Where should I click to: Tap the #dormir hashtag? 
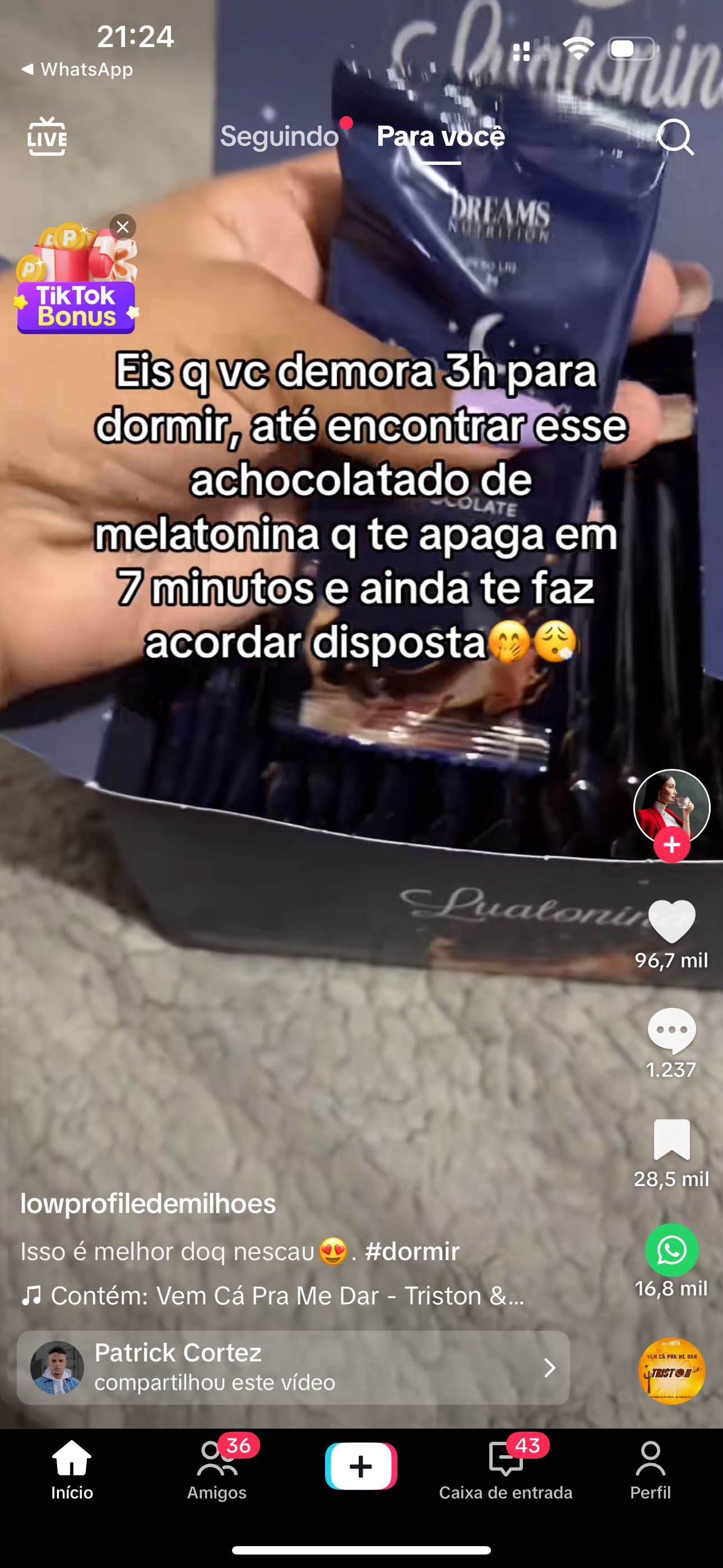pyautogui.click(x=412, y=1252)
